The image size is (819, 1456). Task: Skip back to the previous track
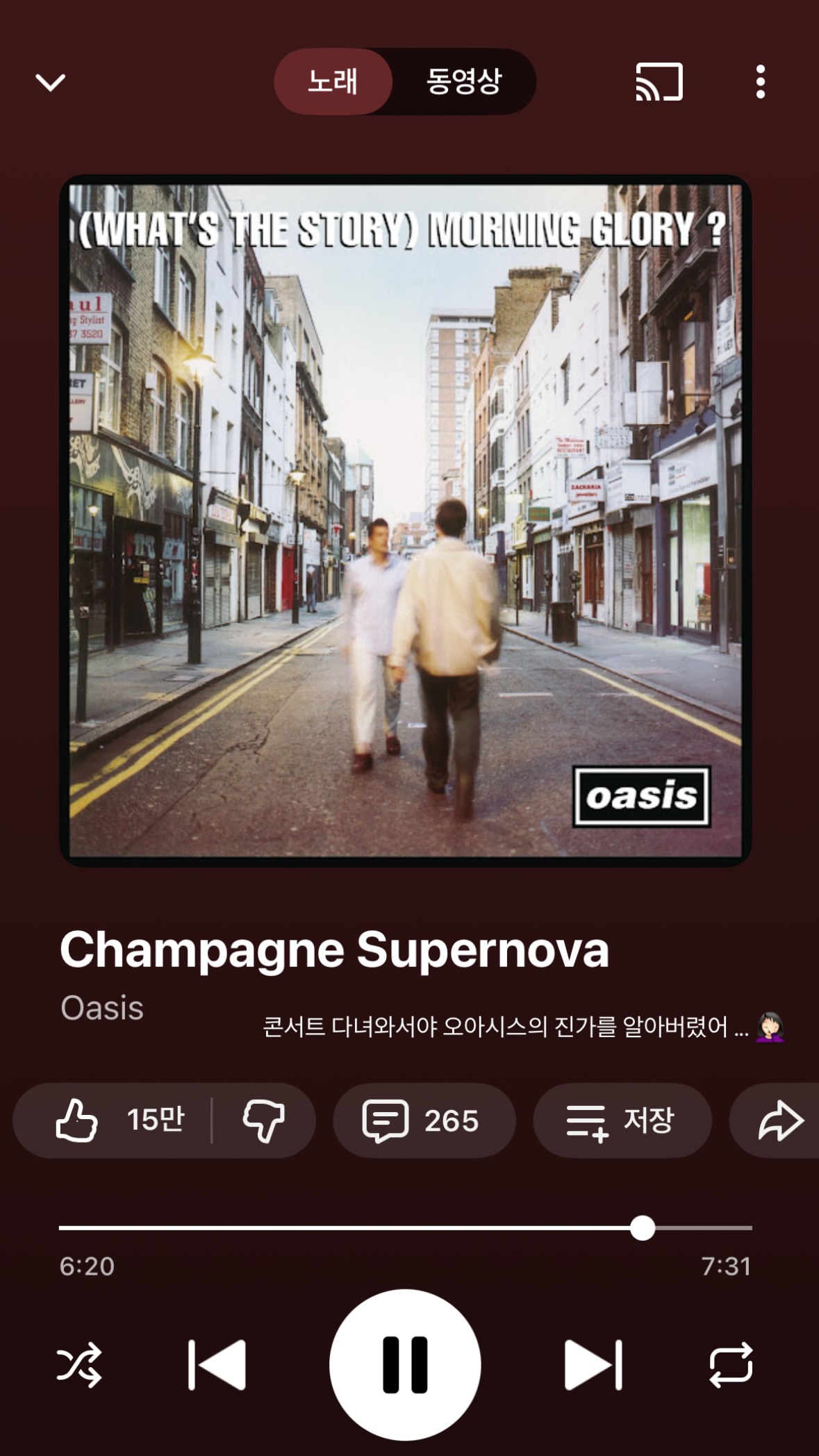tap(217, 1365)
